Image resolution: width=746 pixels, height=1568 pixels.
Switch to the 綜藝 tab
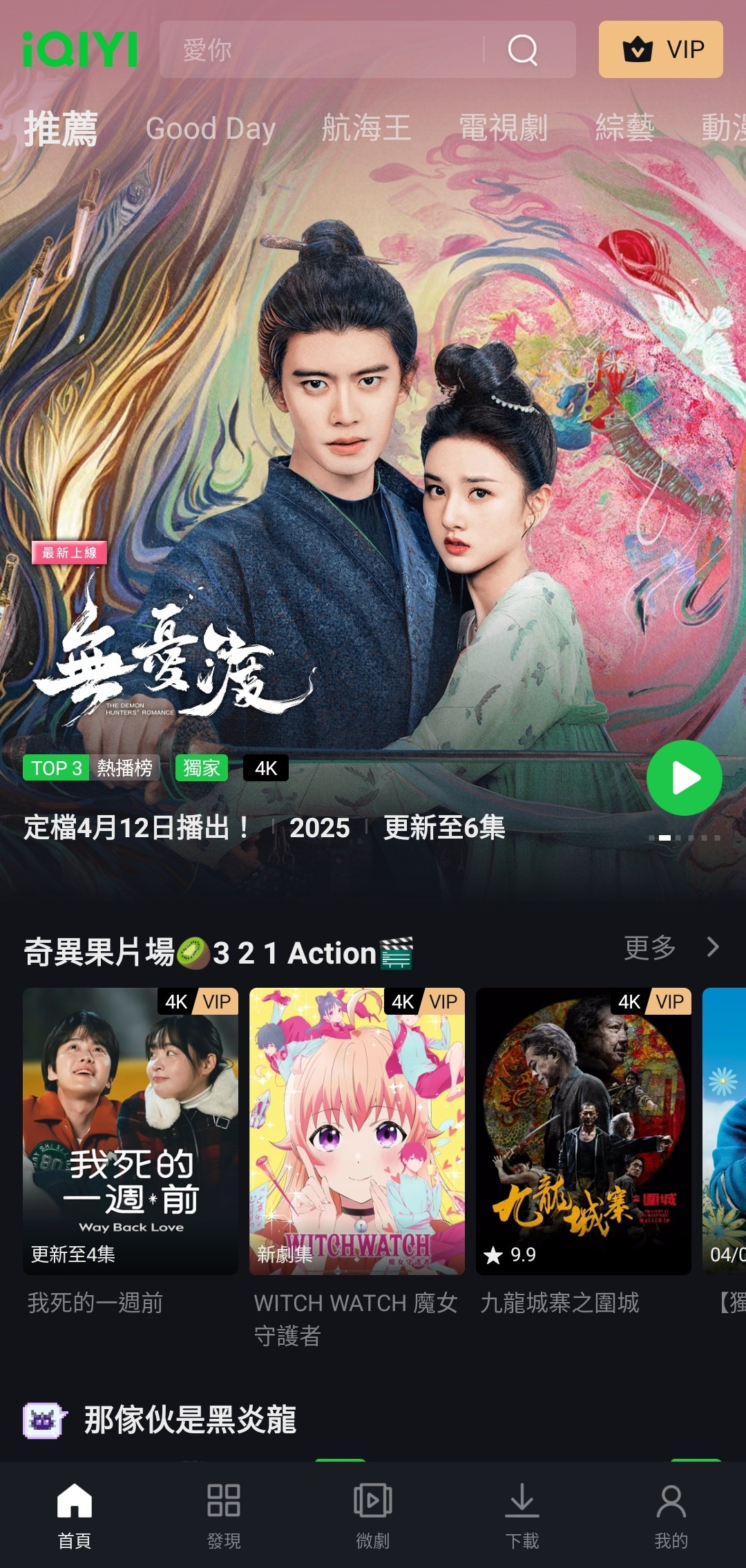pyautogui.click(x=624, y=128)
